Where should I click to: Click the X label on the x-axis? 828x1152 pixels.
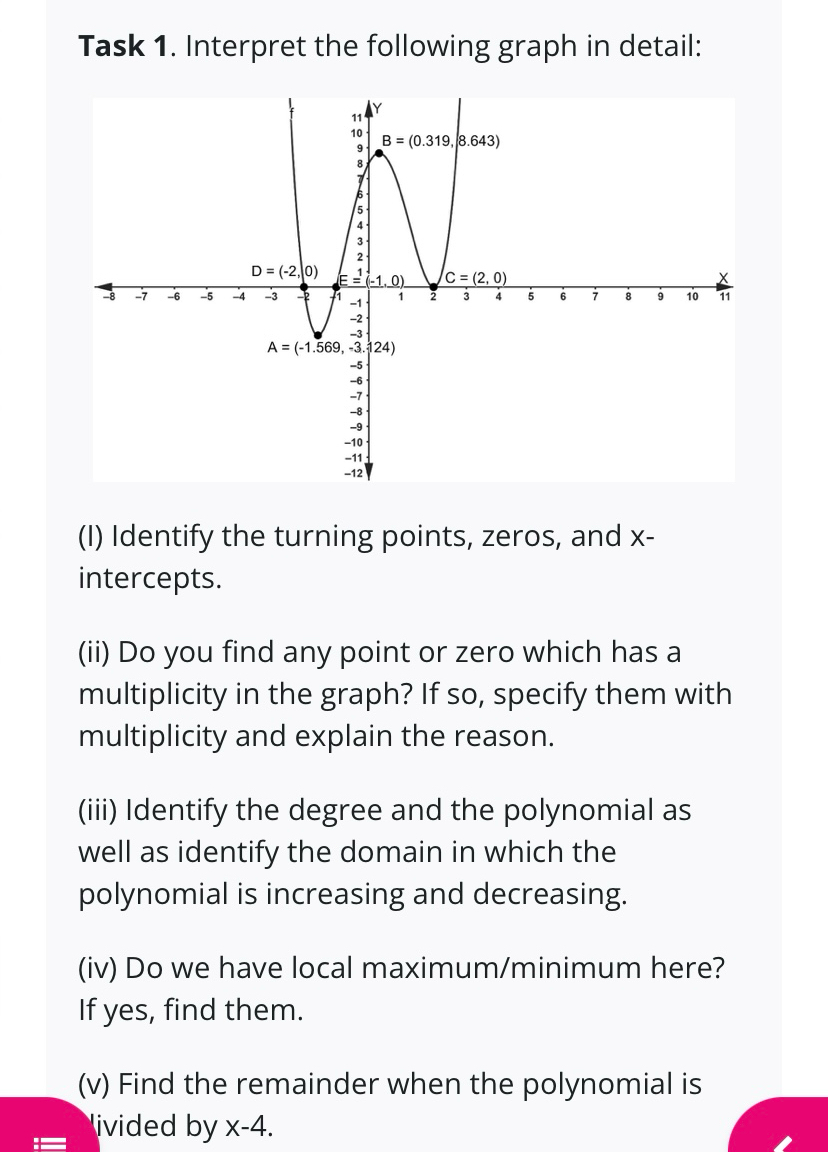pos(724,278)
